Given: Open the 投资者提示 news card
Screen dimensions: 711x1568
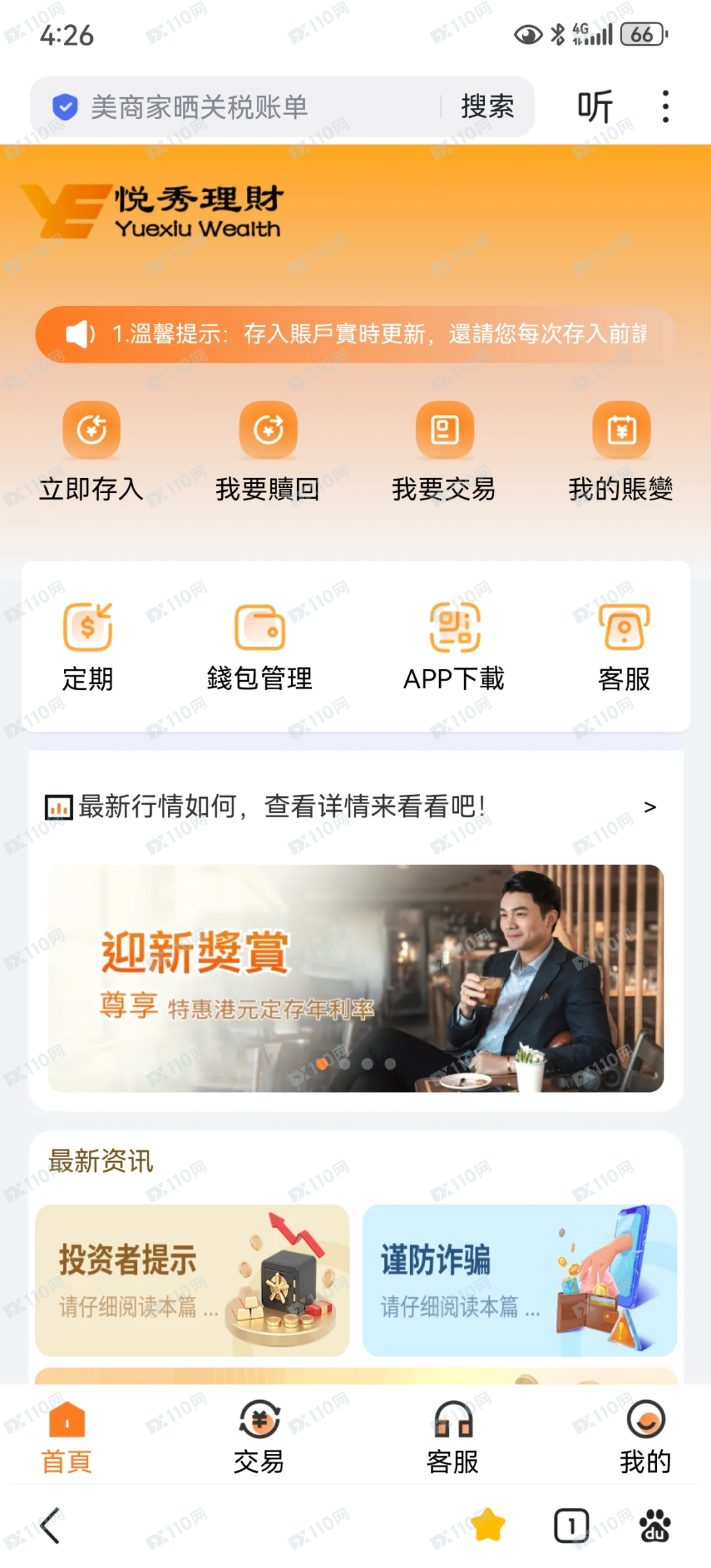Looking at the screenshot, I should [192, 1280].
